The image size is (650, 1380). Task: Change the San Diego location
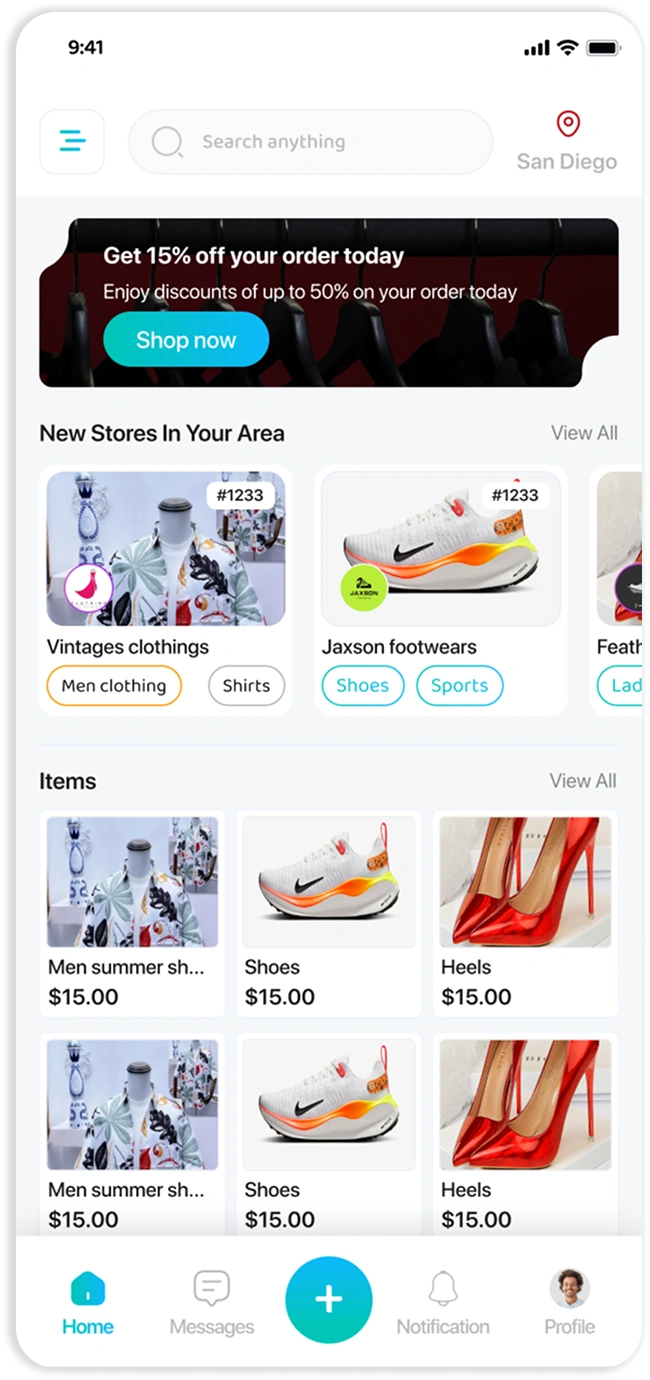[567, 142]
